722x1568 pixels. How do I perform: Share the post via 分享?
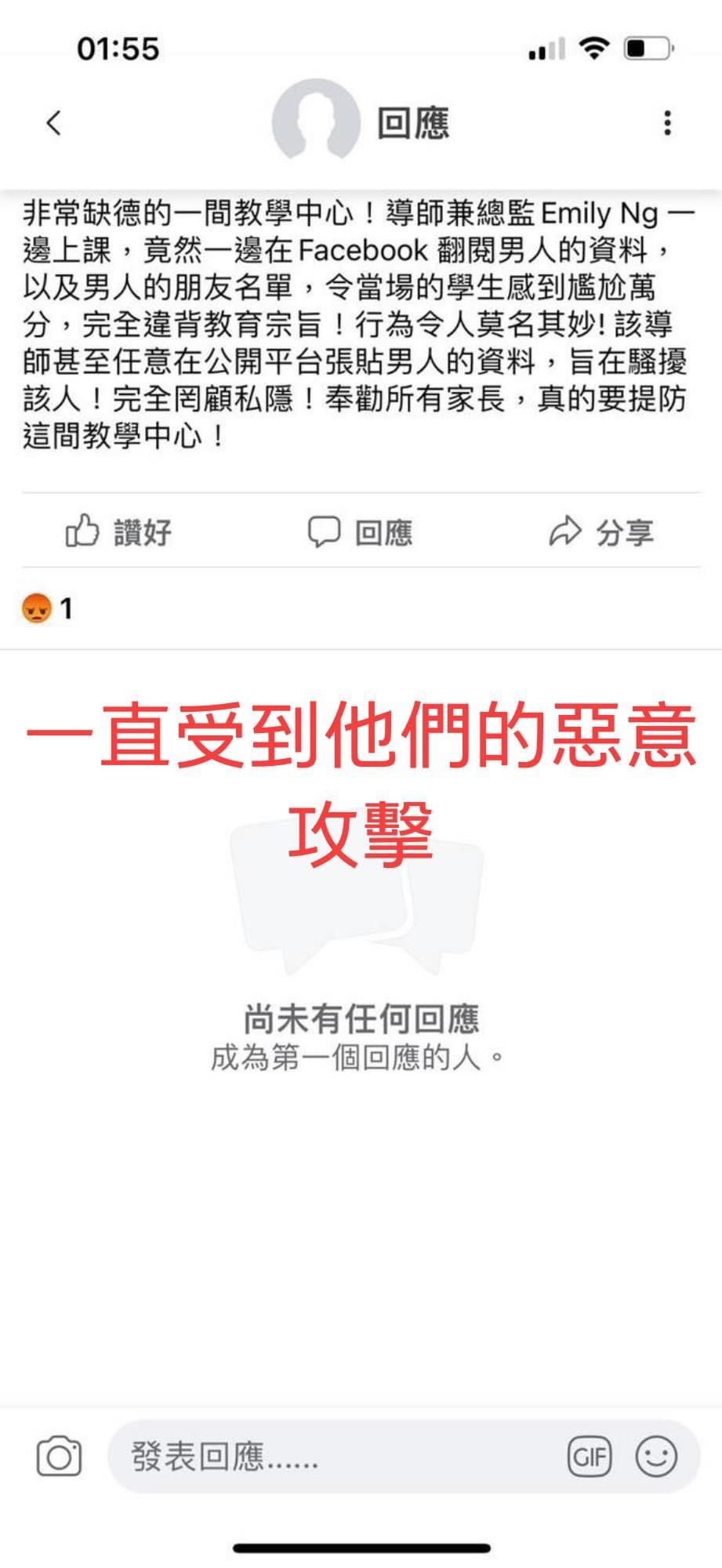[x=601, y=532]
